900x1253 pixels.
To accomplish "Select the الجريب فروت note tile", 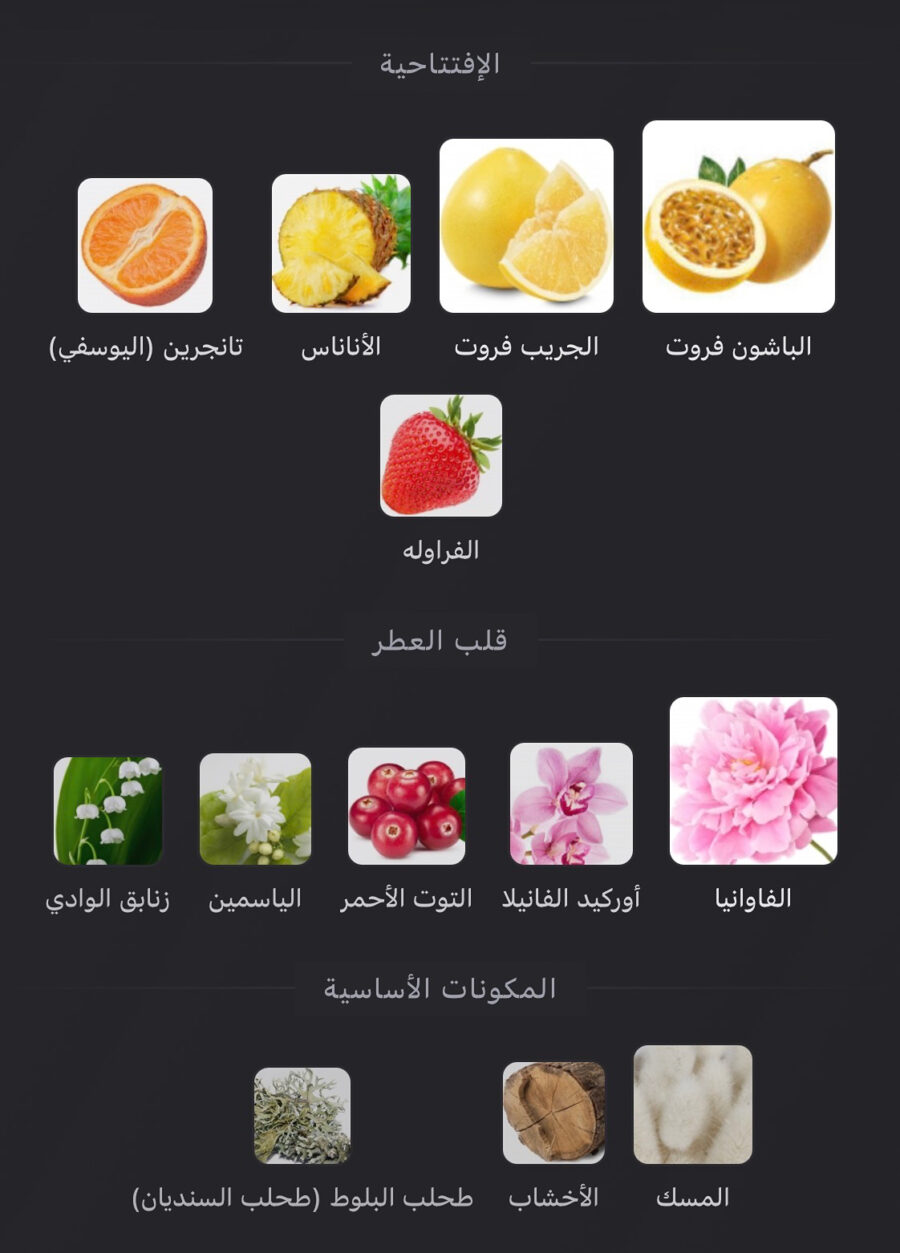I will [526, 226].
